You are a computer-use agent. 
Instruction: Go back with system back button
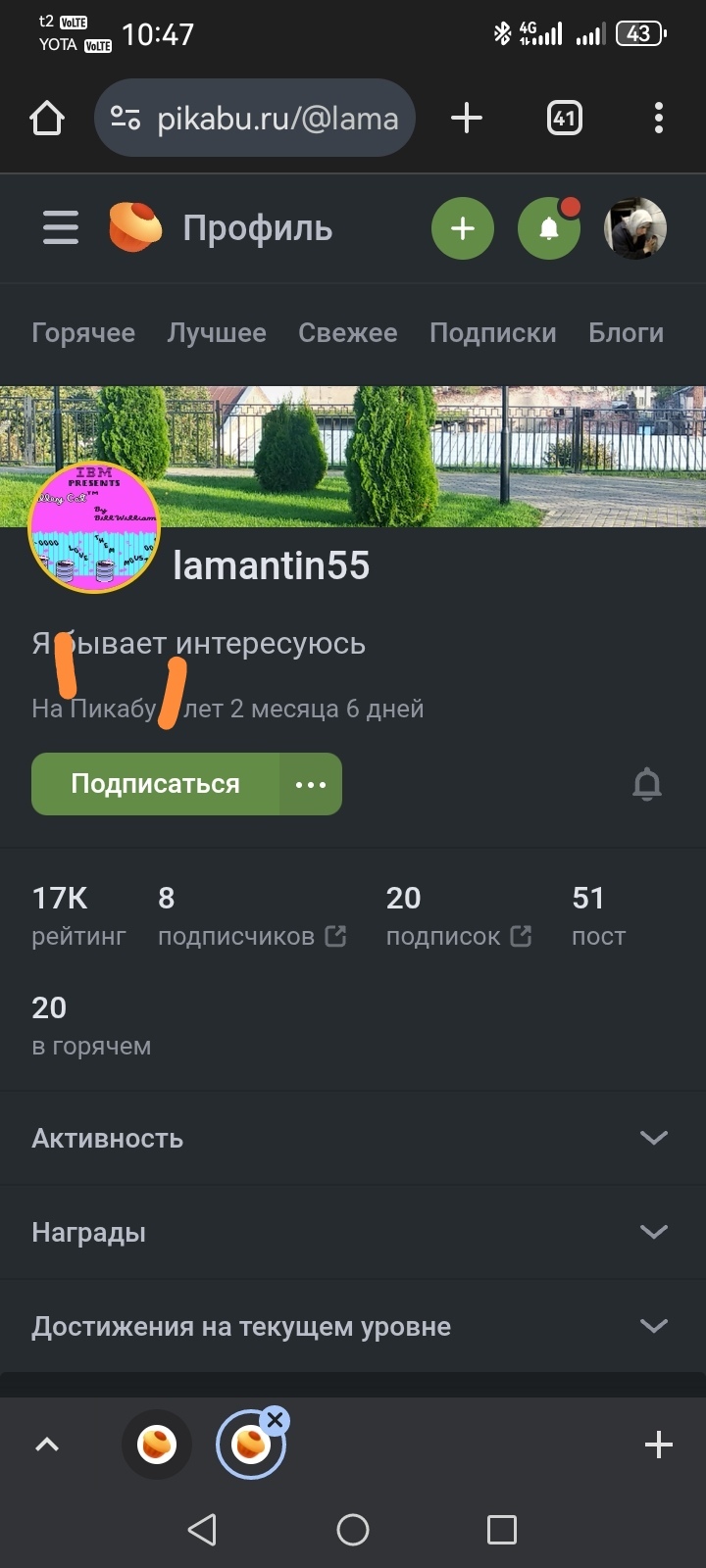(202, 1529)
